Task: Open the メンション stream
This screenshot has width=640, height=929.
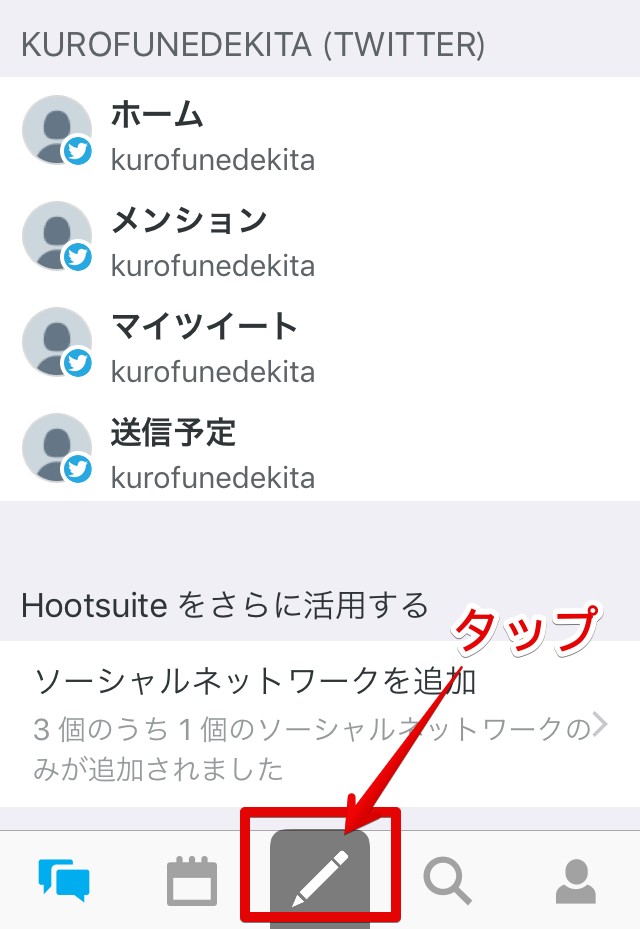Action: 320,236
